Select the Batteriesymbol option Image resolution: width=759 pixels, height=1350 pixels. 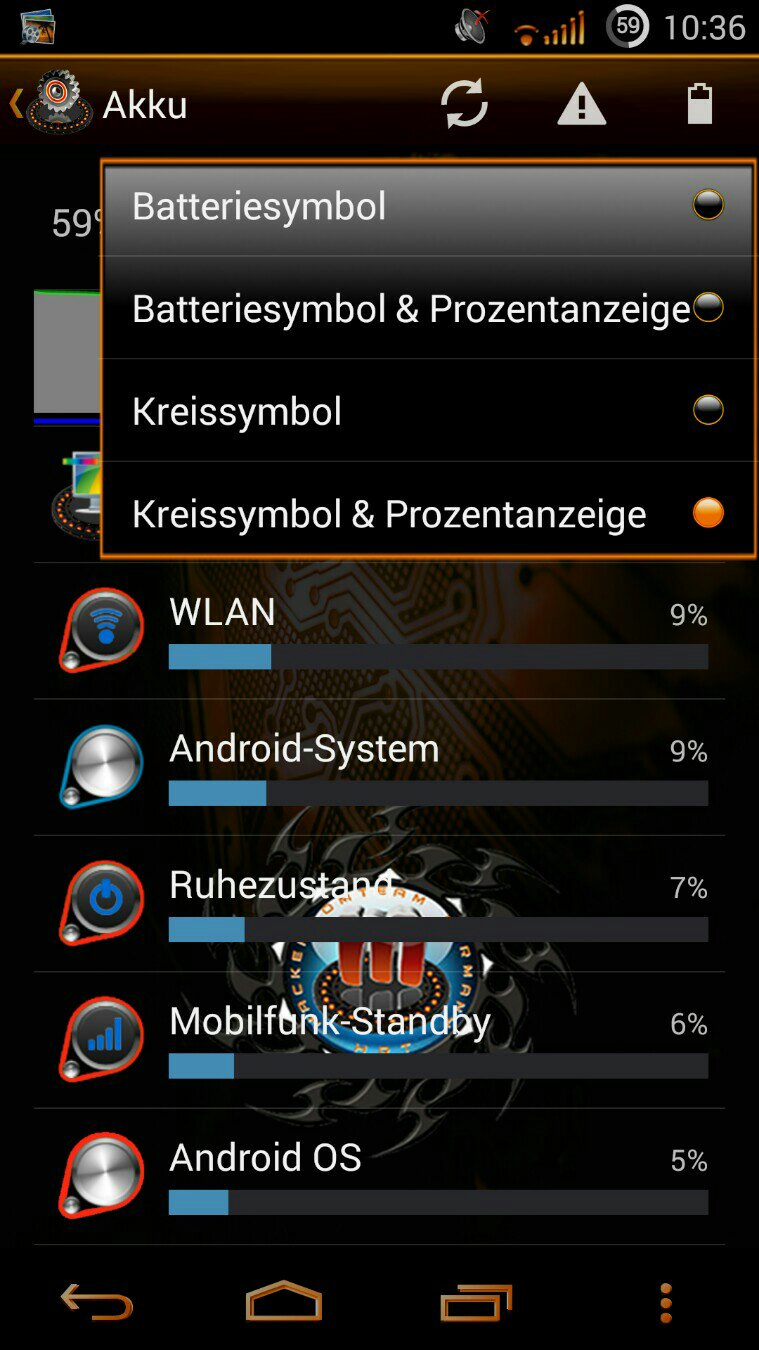[428, 206]
